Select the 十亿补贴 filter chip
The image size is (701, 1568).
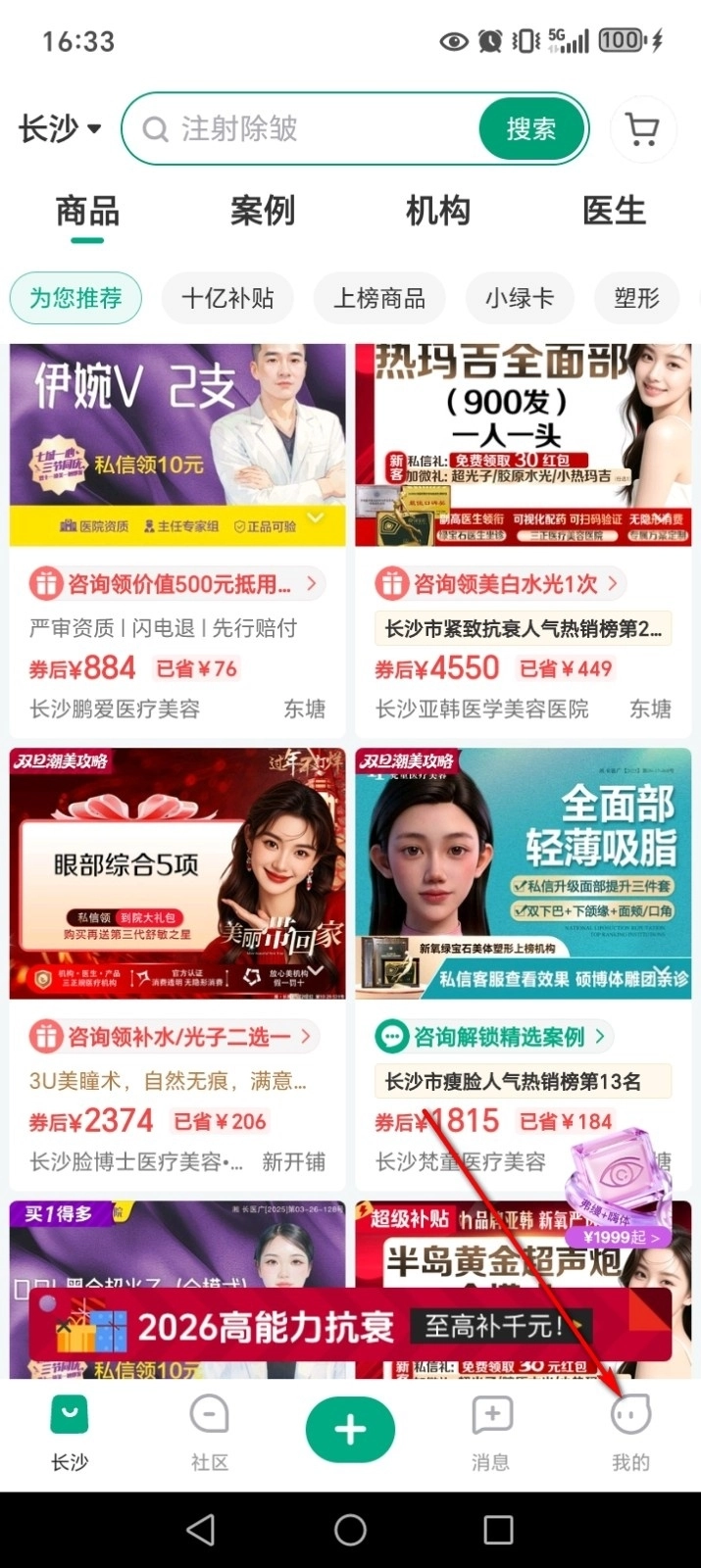point(227,298)
